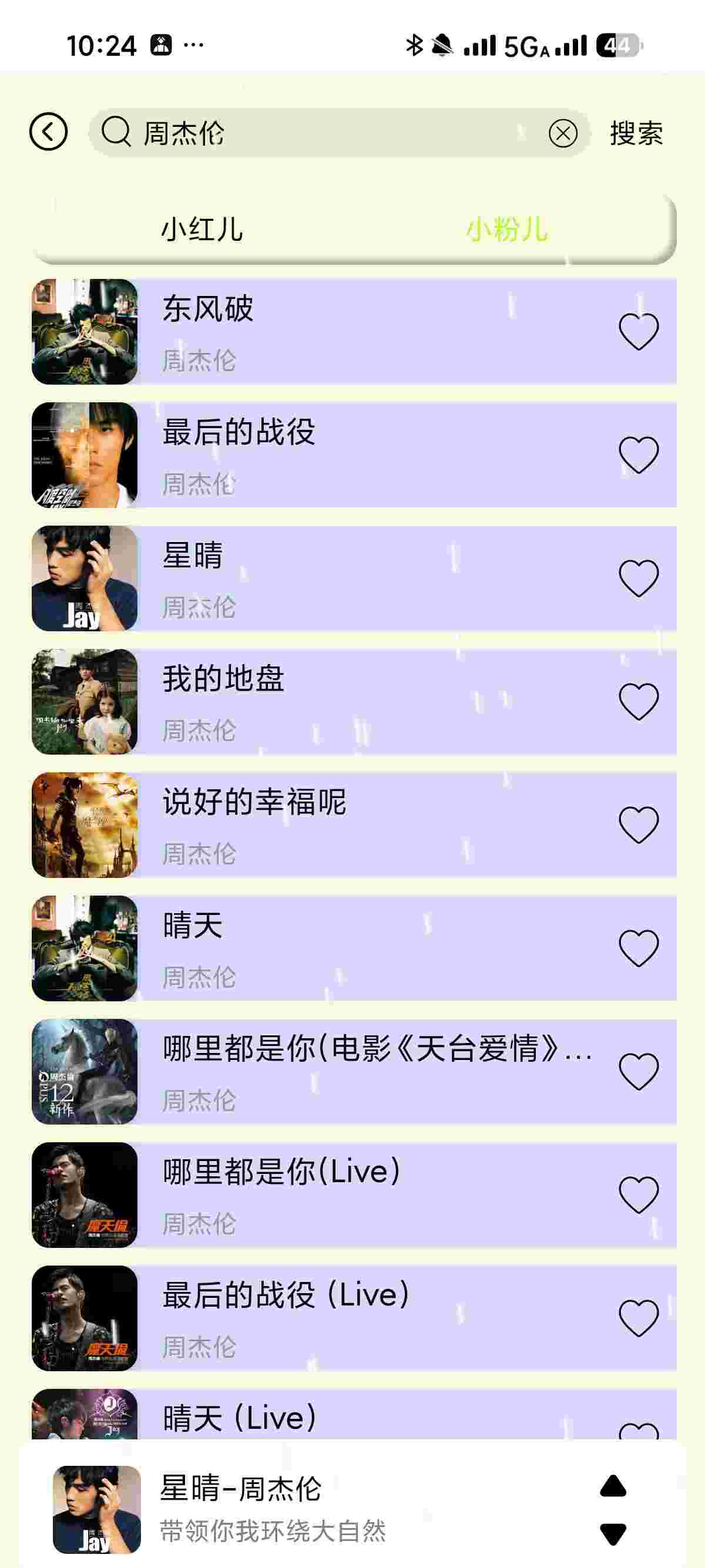Open 哪里都是你(Live)

click(365, 1195)
